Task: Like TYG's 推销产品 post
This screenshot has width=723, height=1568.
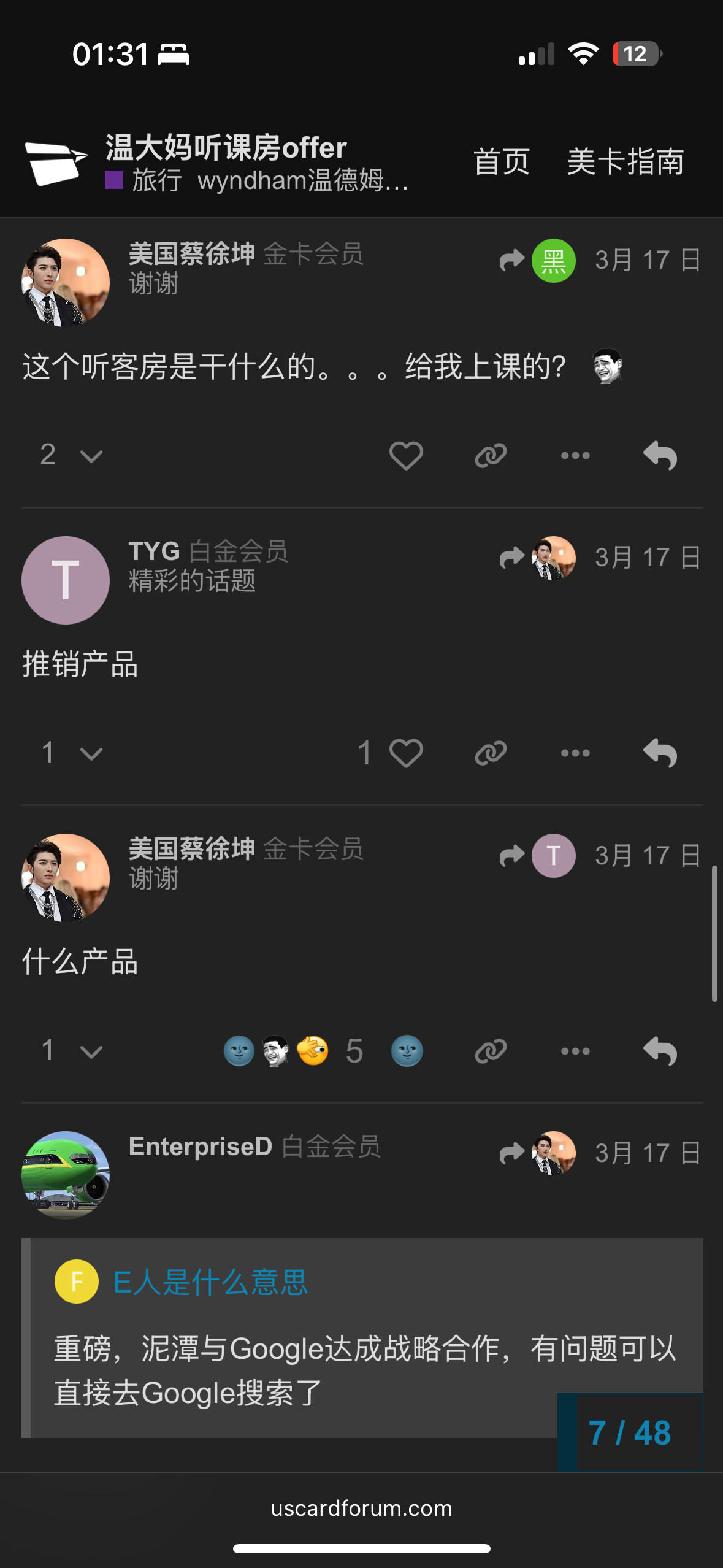Action: point(406,753)
